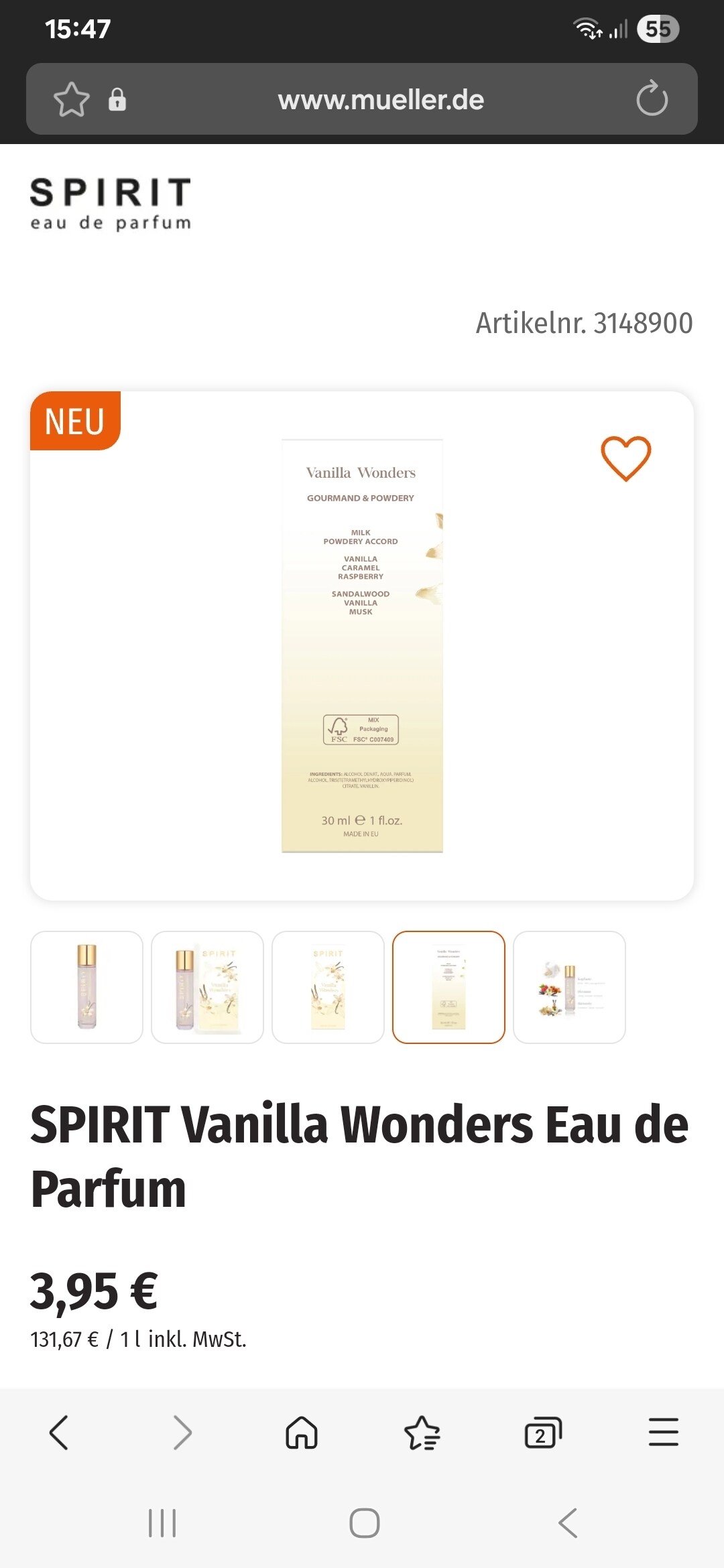This screenshot has width=724, height=1568.
Task: Select the bottle with box thumbnail
Action: point(208,987)
